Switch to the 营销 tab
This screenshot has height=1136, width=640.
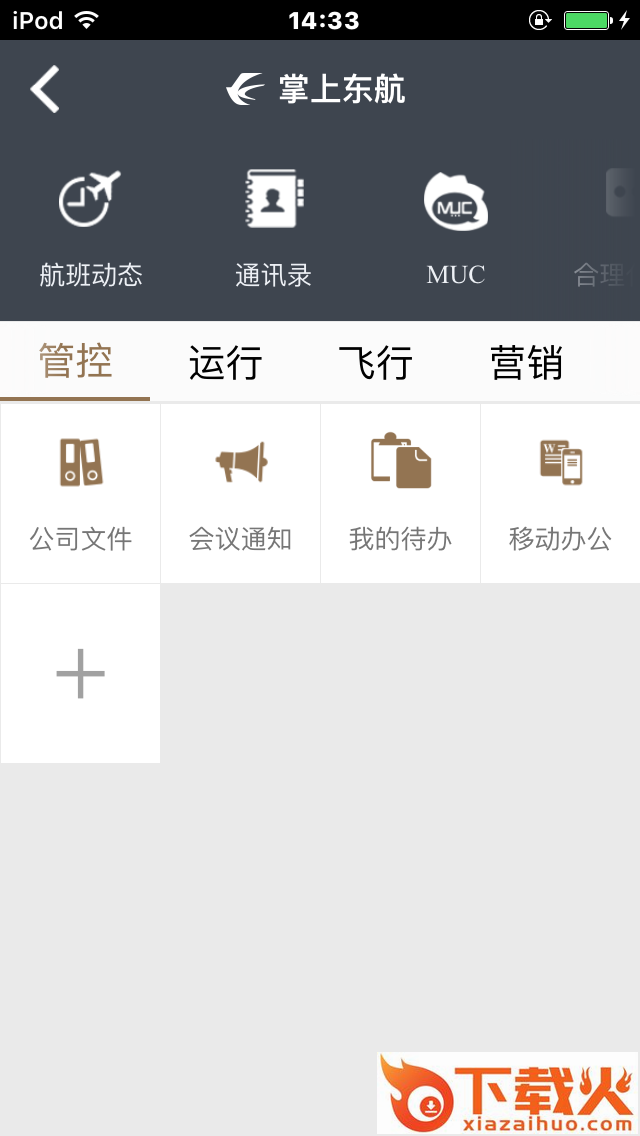point(526,362)
